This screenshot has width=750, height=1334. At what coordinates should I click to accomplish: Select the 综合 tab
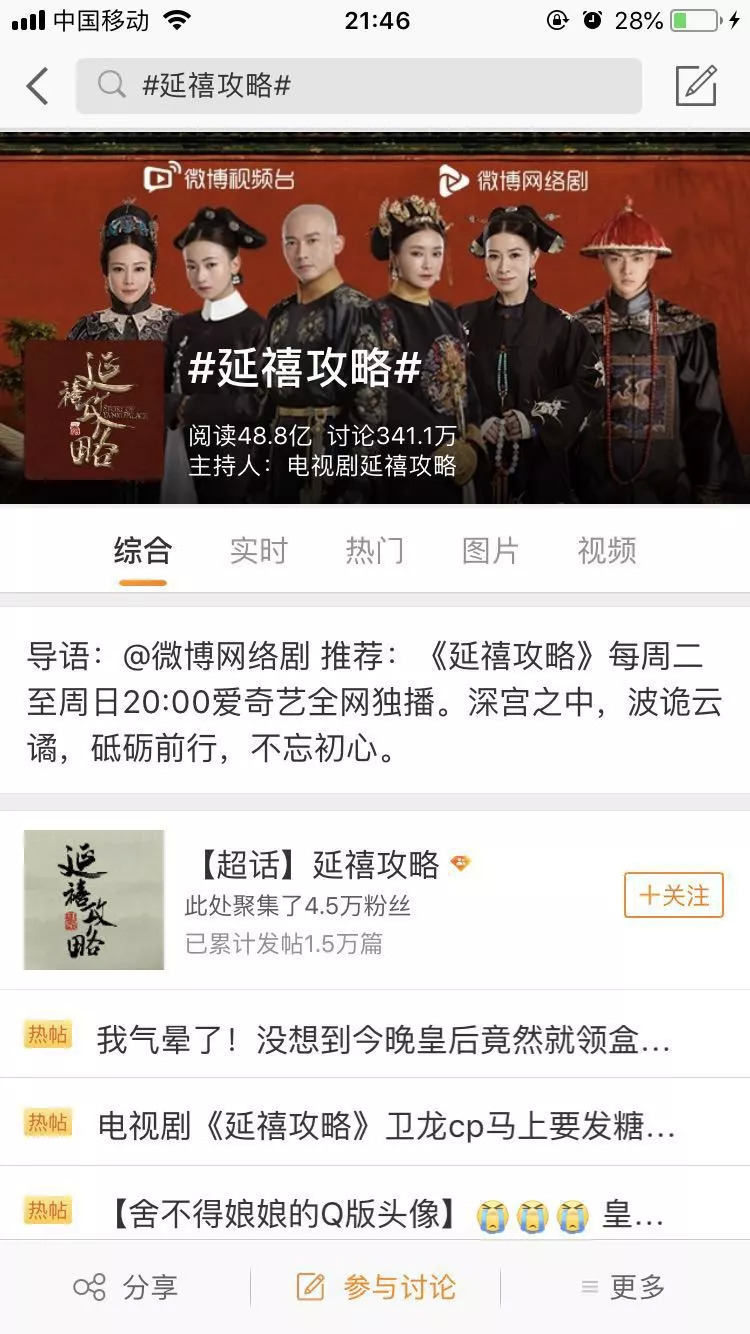142,551
